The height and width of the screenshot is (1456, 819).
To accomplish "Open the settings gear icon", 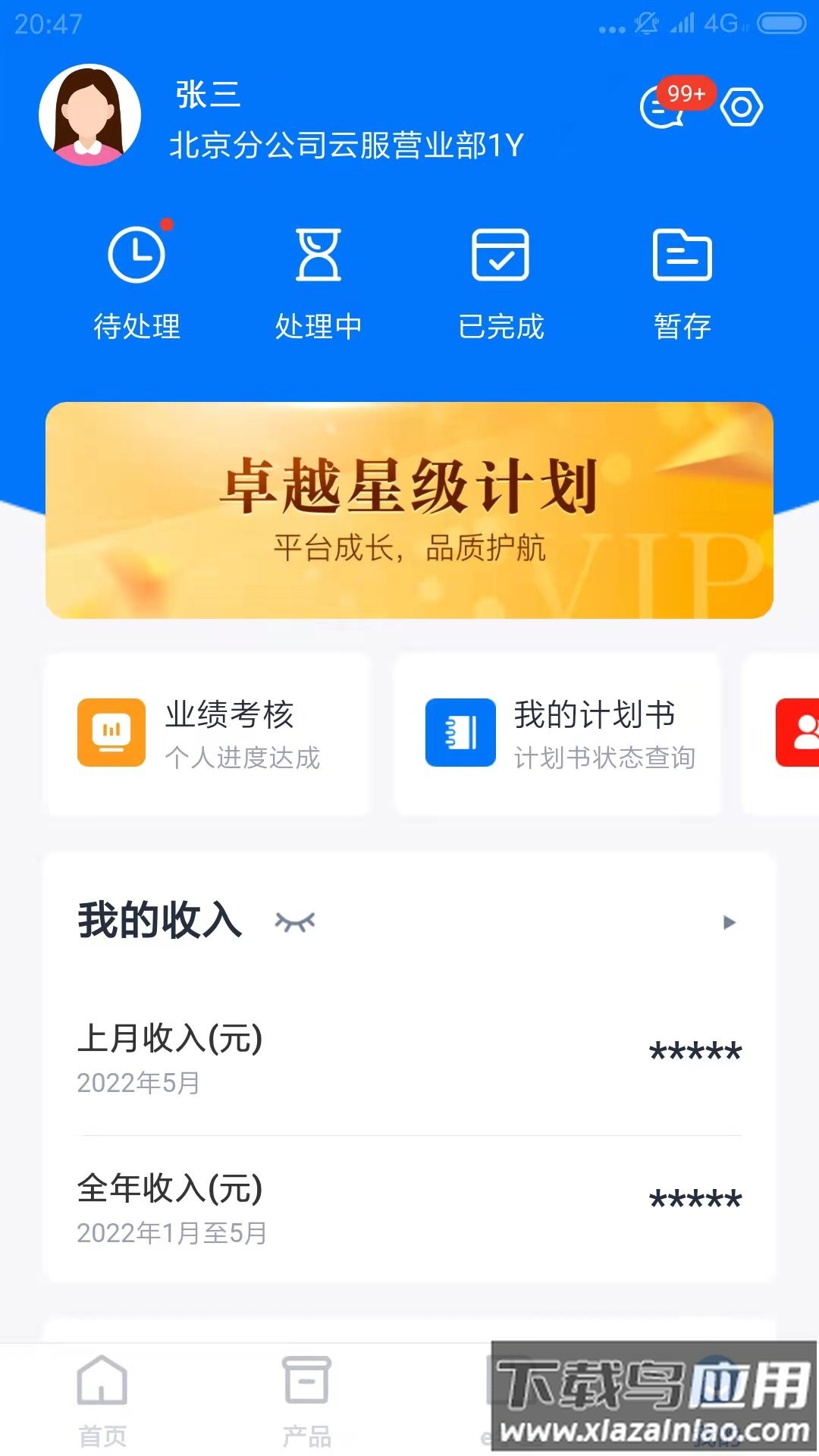I will (741, 106).
